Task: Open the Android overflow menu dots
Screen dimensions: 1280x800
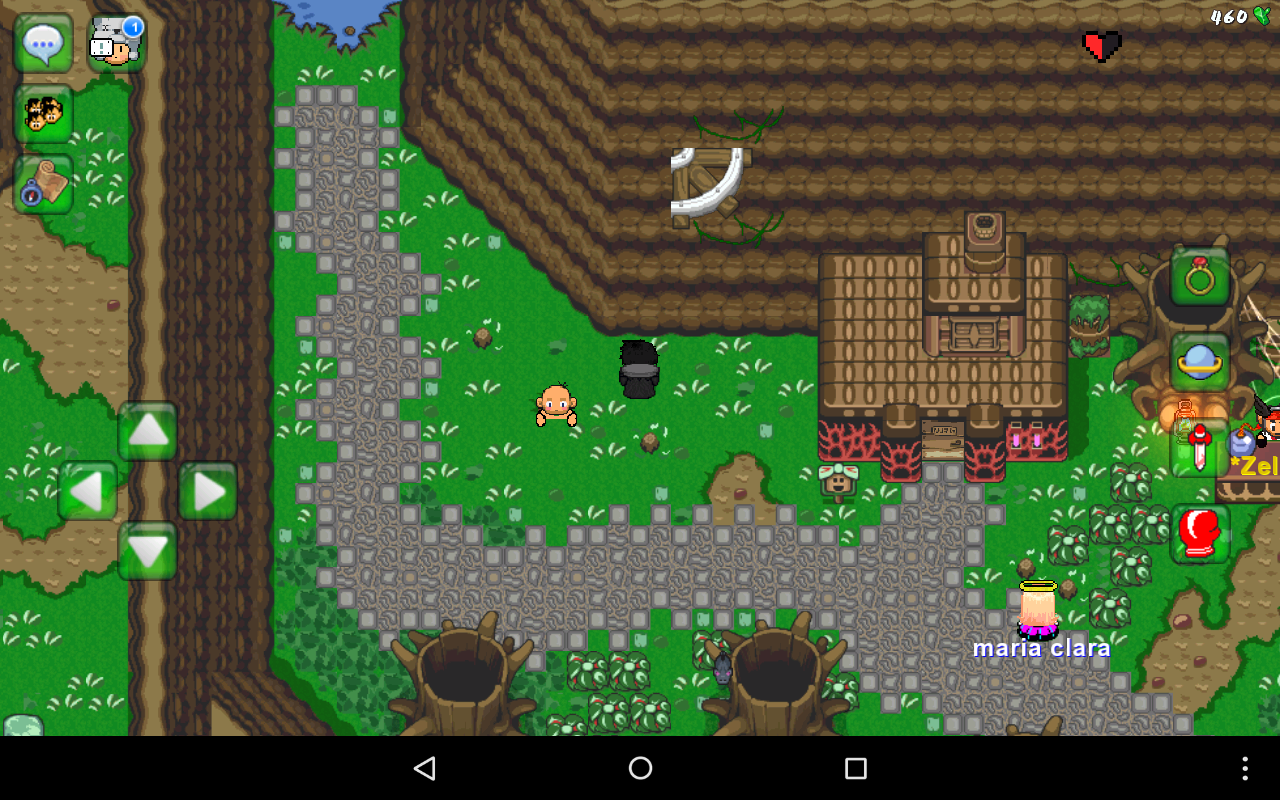Action: (x=1245, y=768)
